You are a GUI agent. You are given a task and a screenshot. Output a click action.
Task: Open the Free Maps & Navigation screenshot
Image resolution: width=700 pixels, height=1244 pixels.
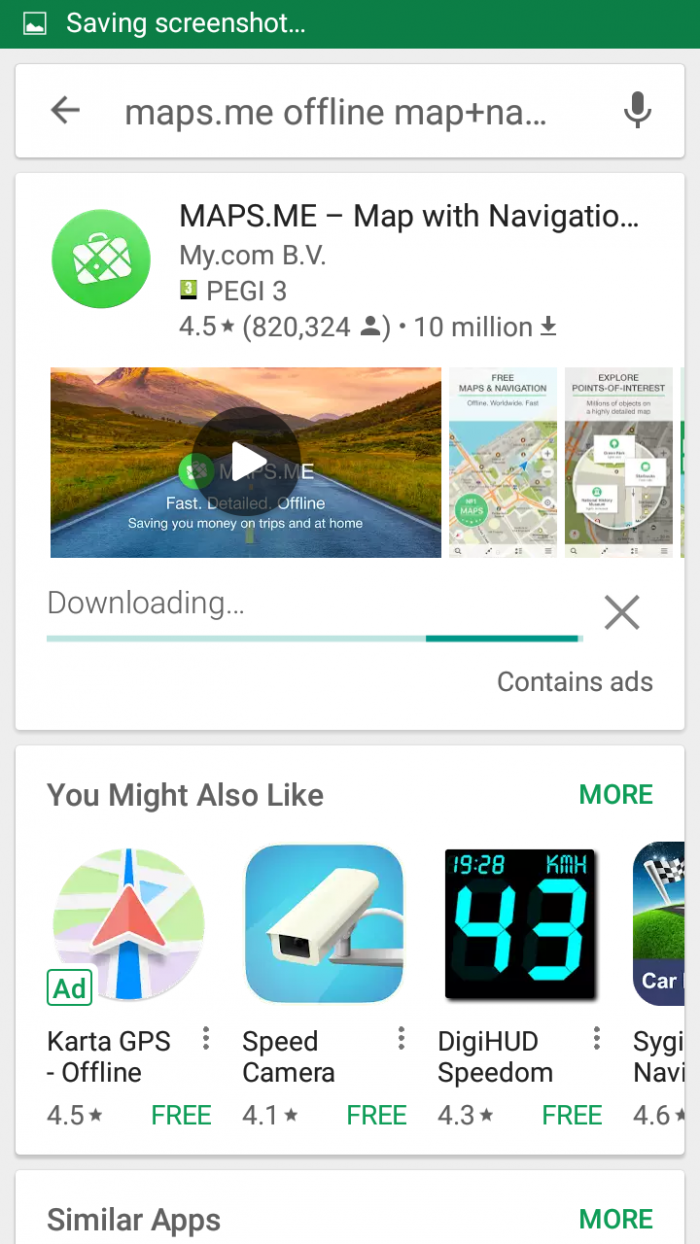(x=503, y=462)
